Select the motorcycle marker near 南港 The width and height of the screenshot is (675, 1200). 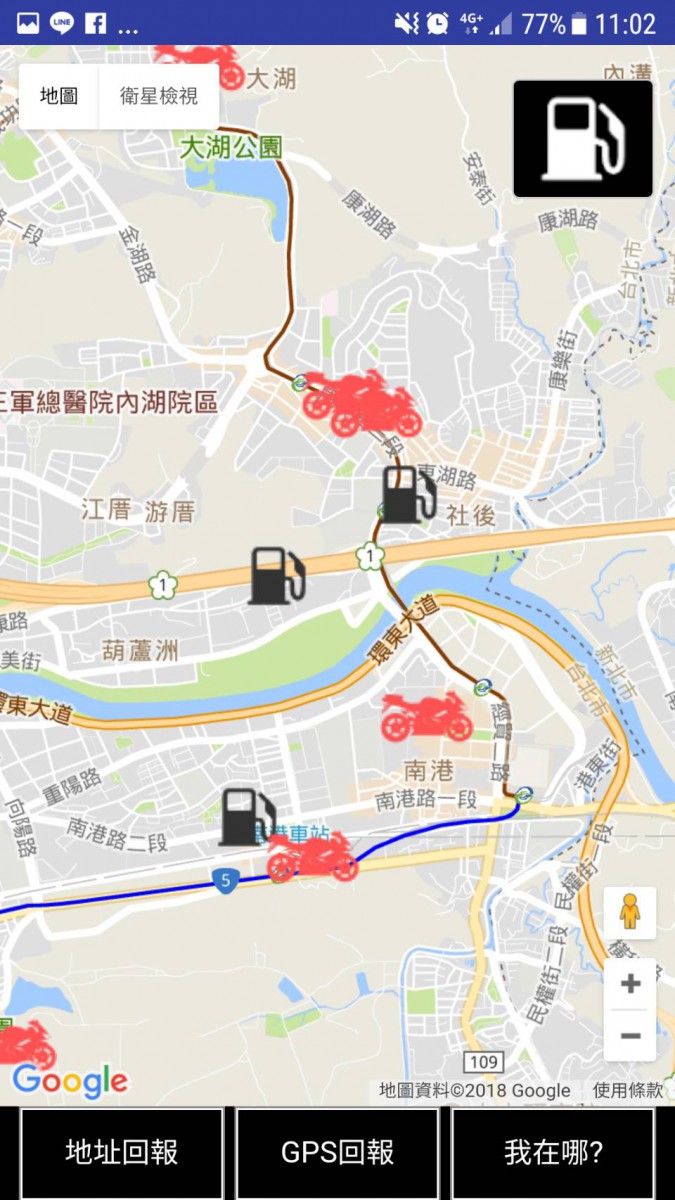click(427, 716)
